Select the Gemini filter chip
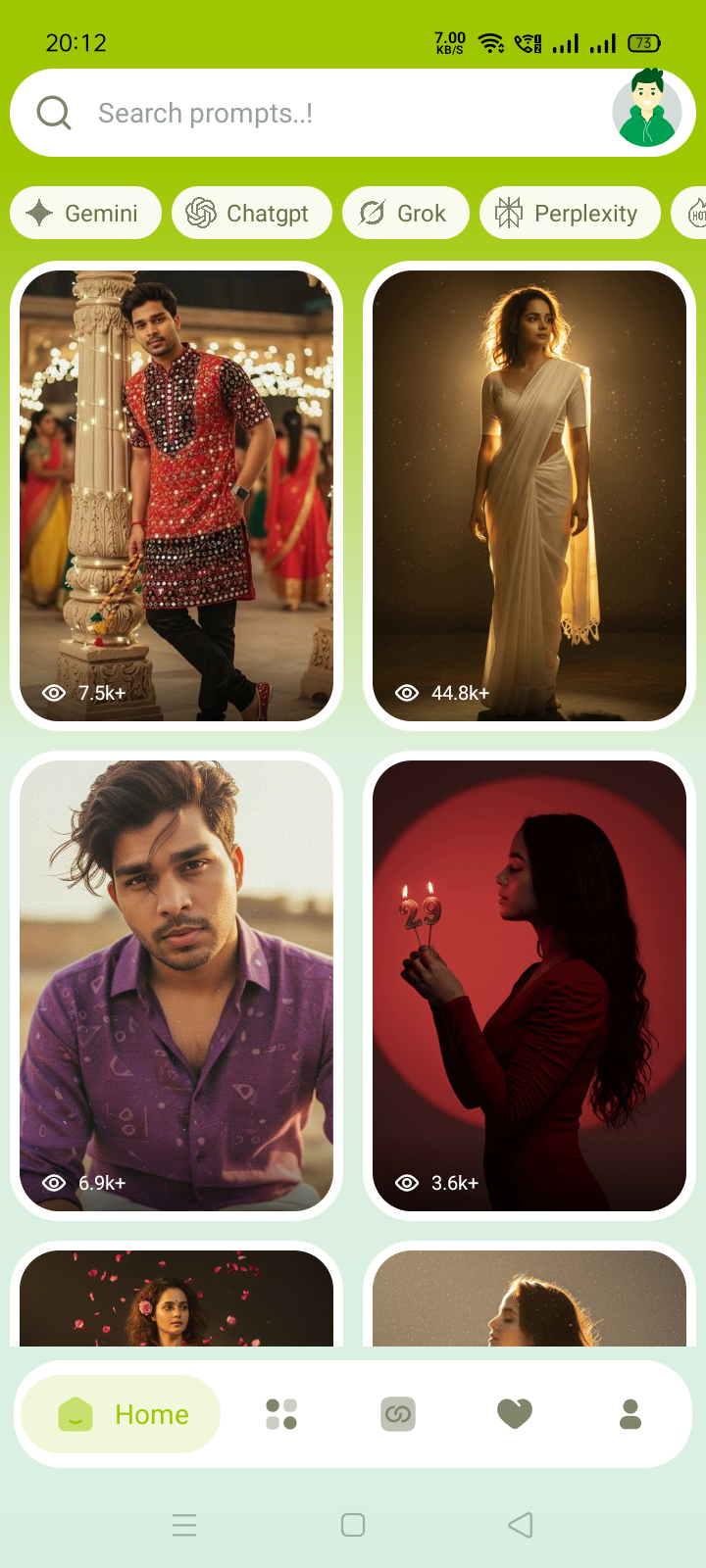This screenshot has width=706, height=1568. [x=85, y=213]
